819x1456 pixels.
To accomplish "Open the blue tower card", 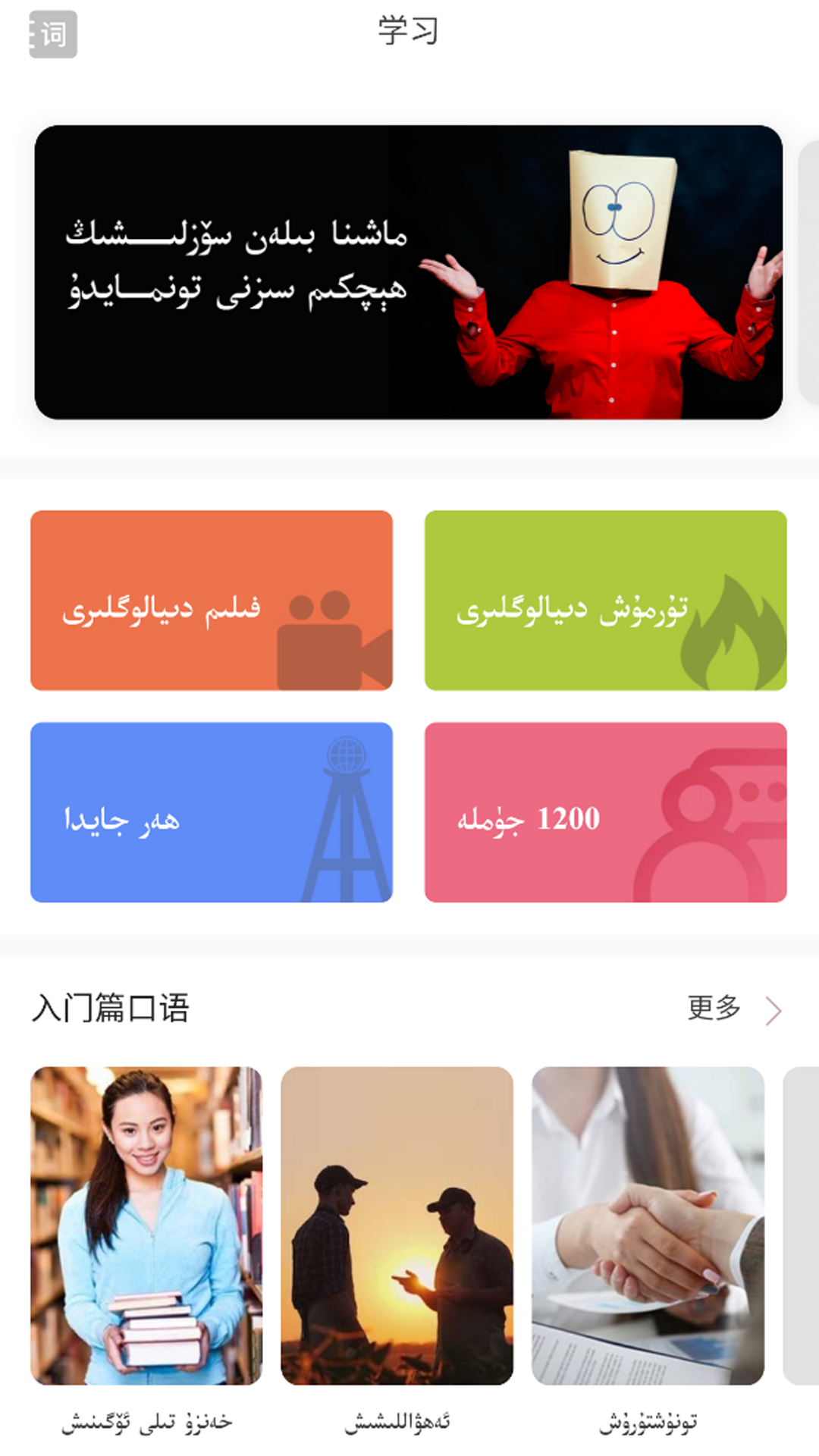I will (x=212, y=812).
